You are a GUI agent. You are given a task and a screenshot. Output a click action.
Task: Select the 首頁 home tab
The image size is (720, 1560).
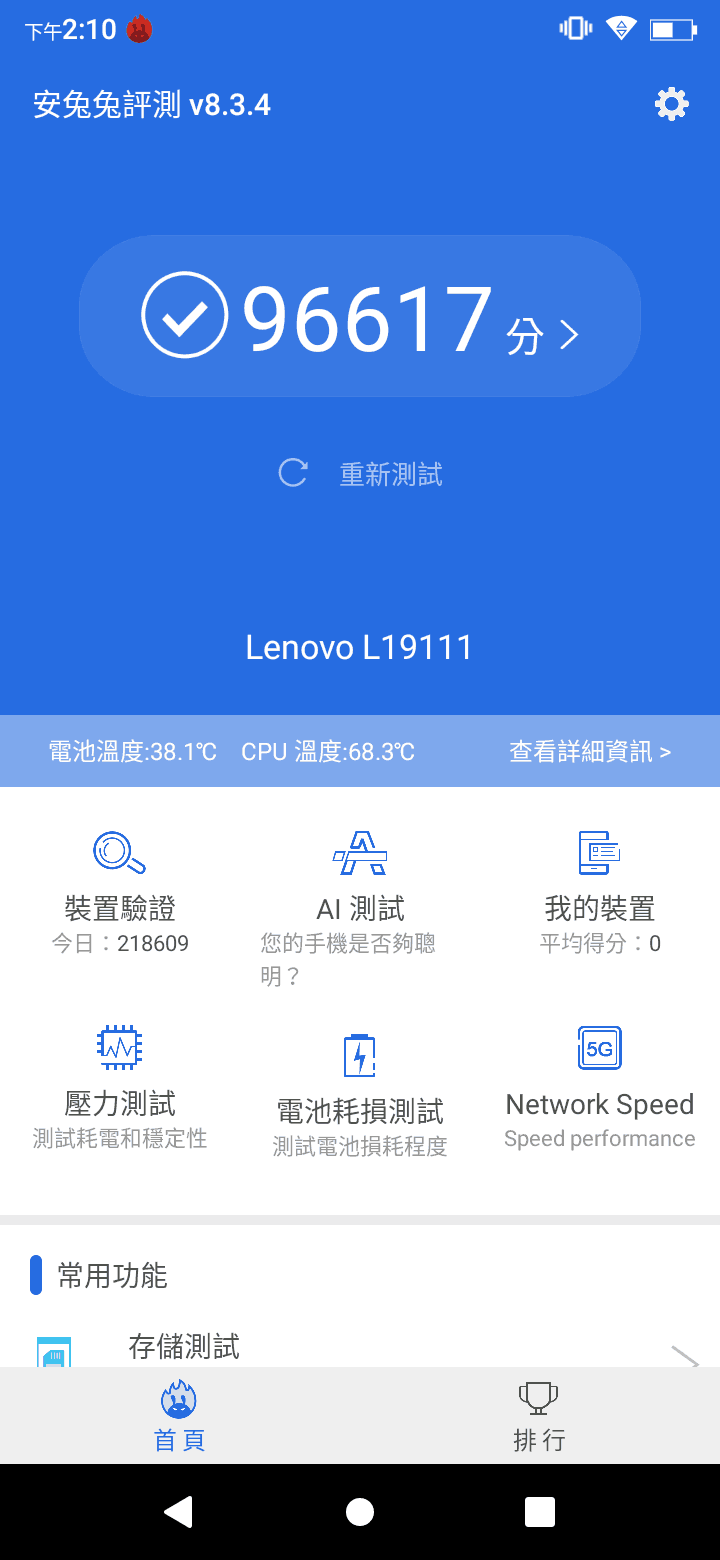point(180,1416)
